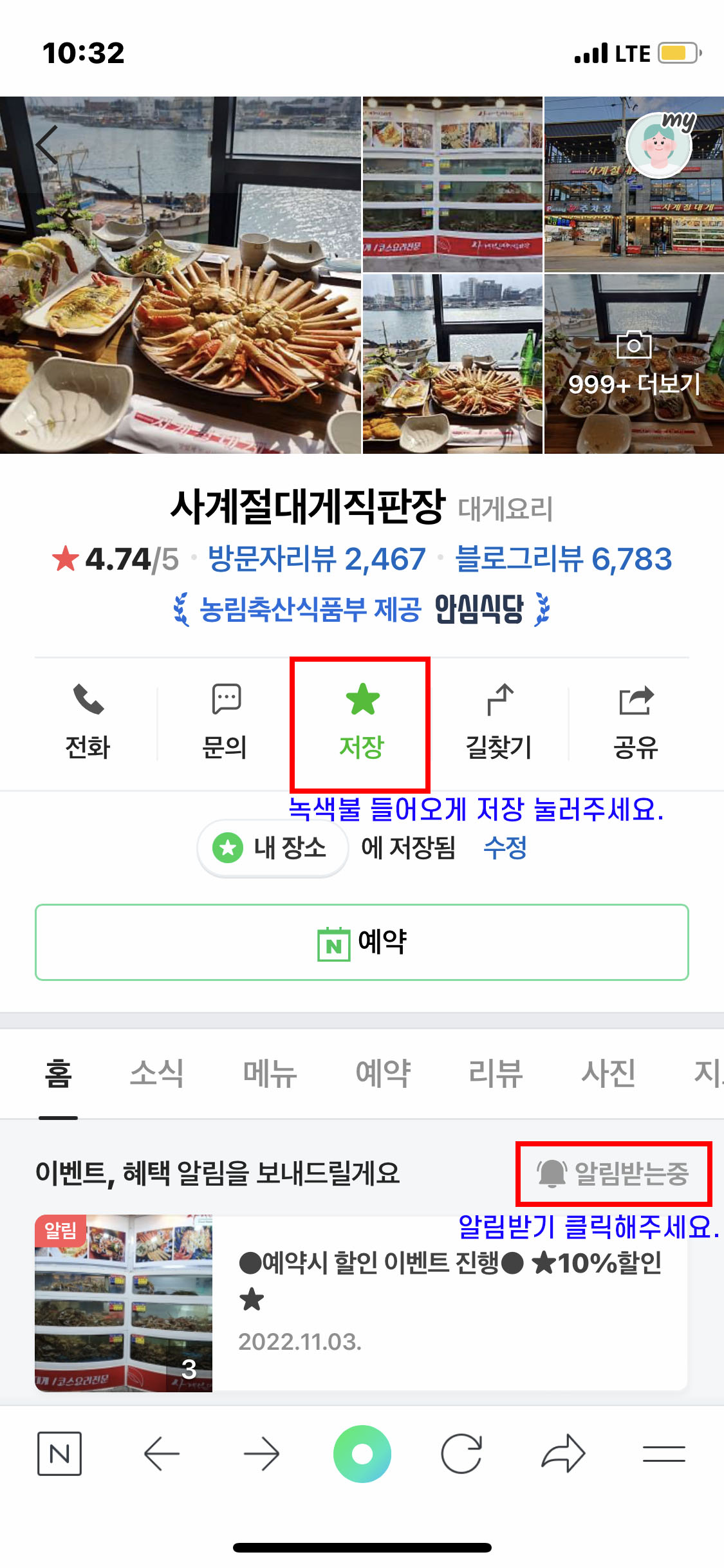Toggle the green 저장 star button
Screen dimensions: 724x1568
361,721
